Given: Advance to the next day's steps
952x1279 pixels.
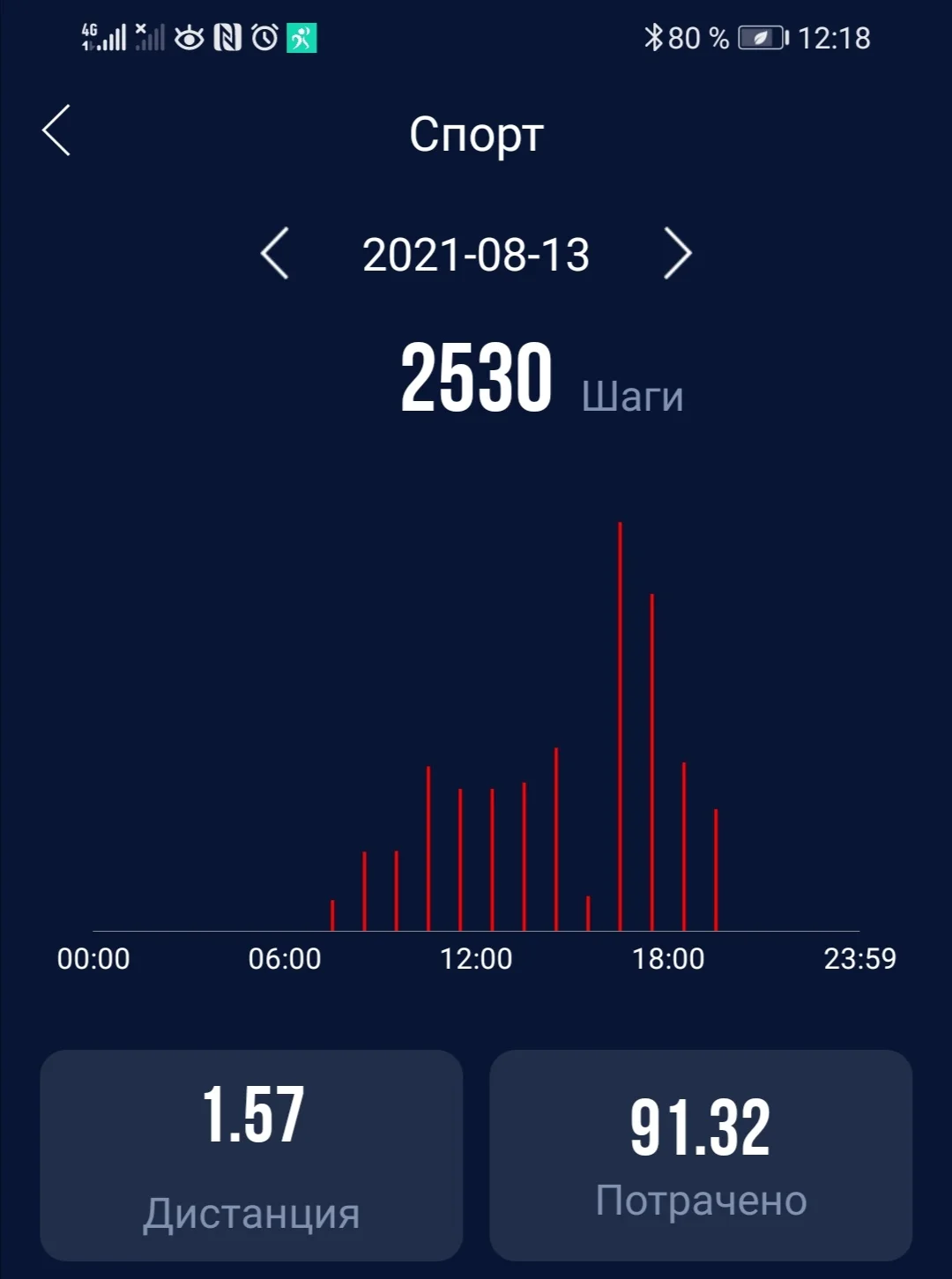Looking at the screenshot, I should 676,254.
